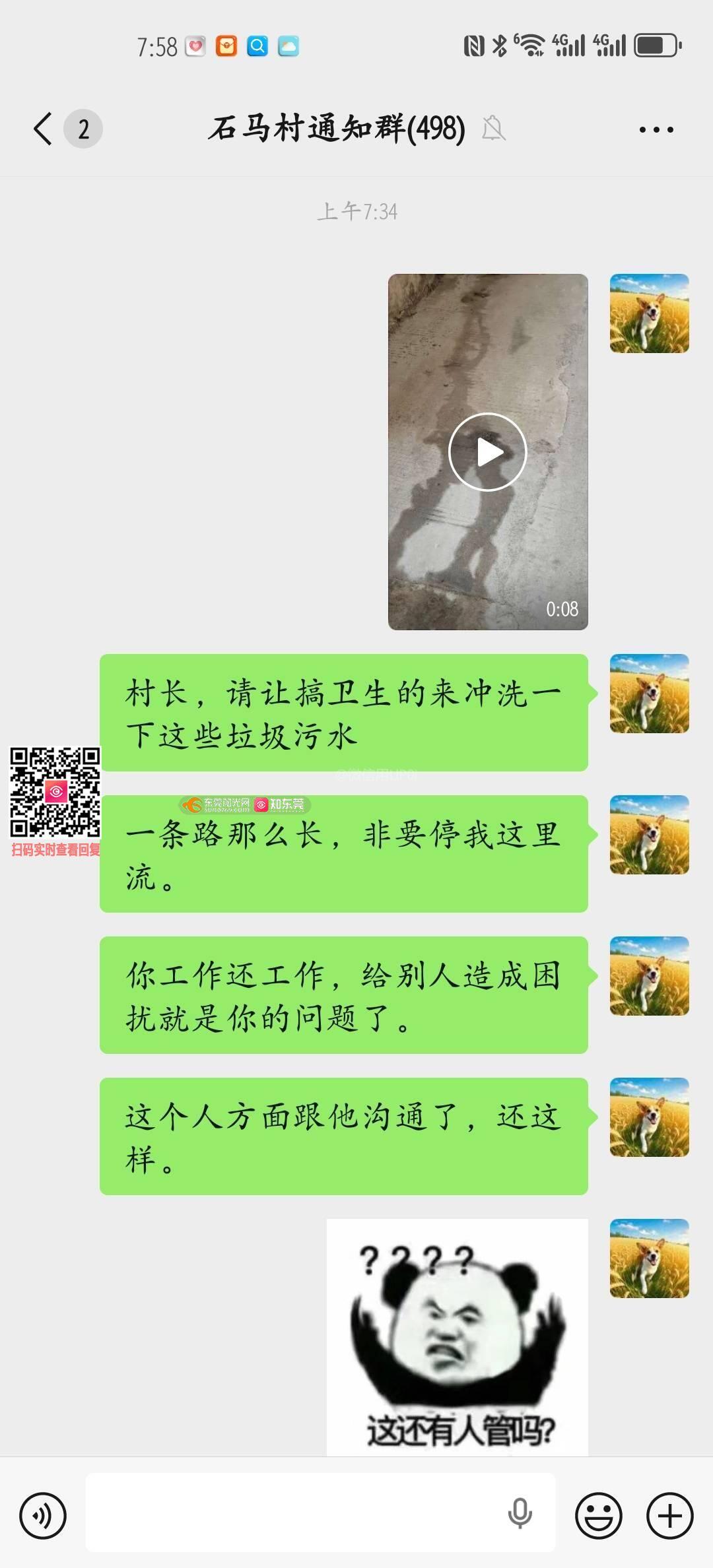Switch to voice message mode
The width and height of the screenshot is (713, 1568).
tap(43, 1516)
